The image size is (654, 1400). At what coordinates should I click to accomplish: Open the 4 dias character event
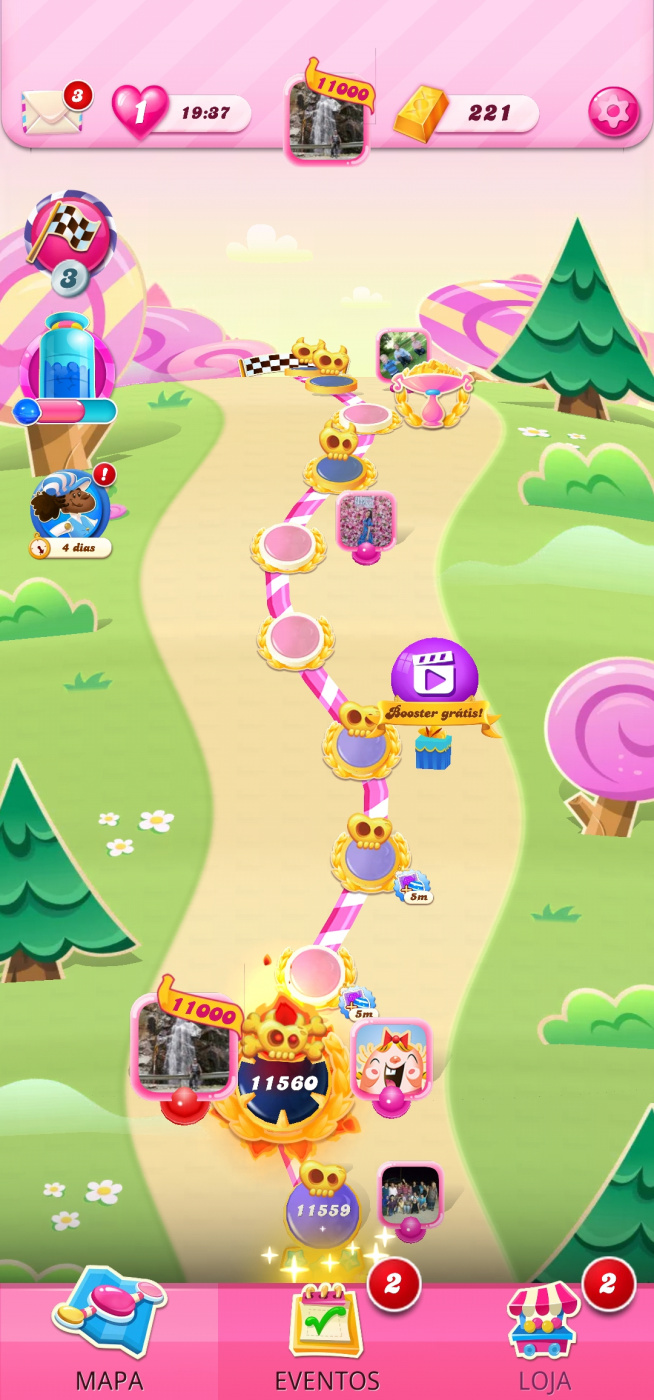tap(70, 512)
